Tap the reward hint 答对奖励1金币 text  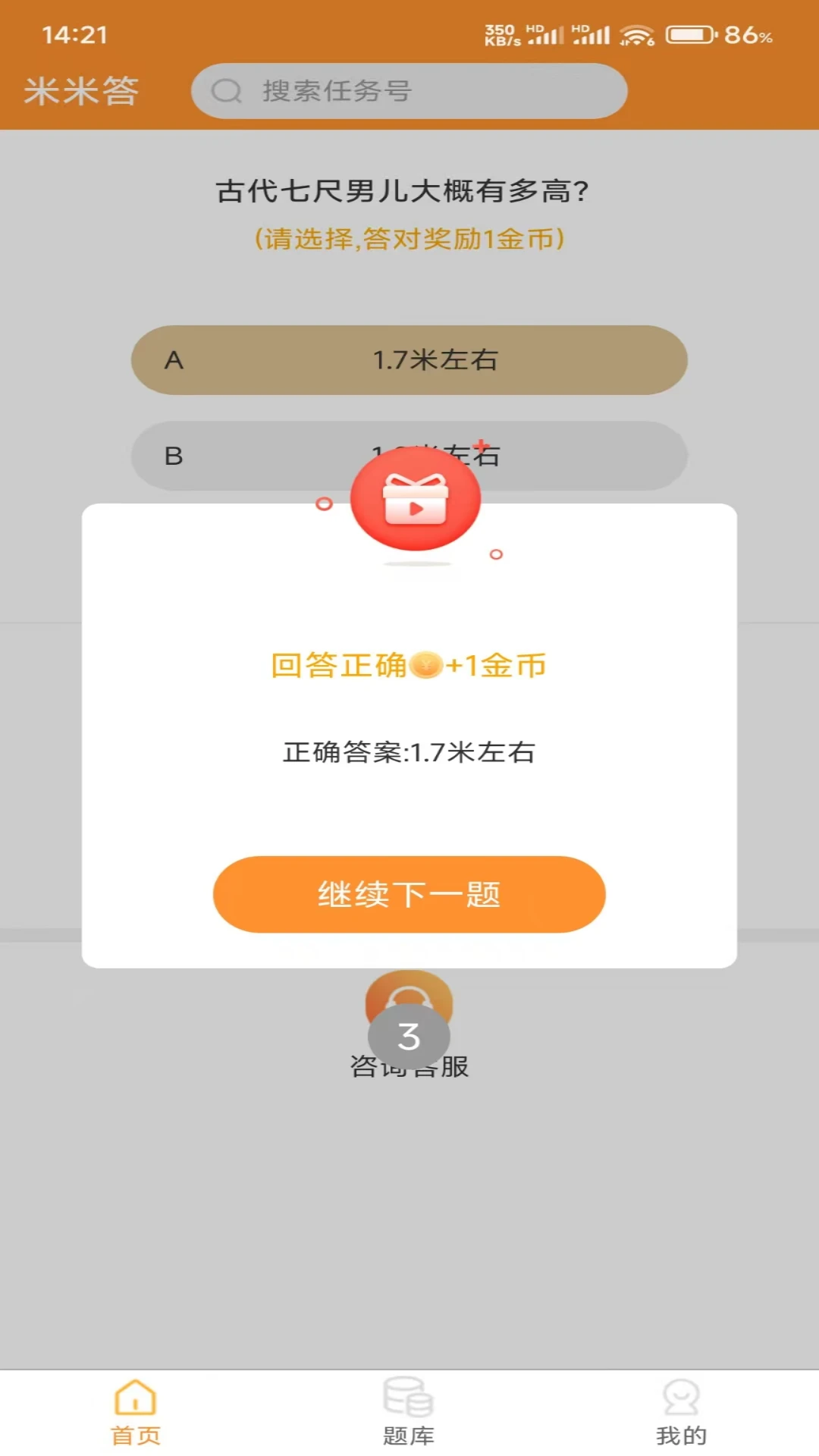point(409,239)
